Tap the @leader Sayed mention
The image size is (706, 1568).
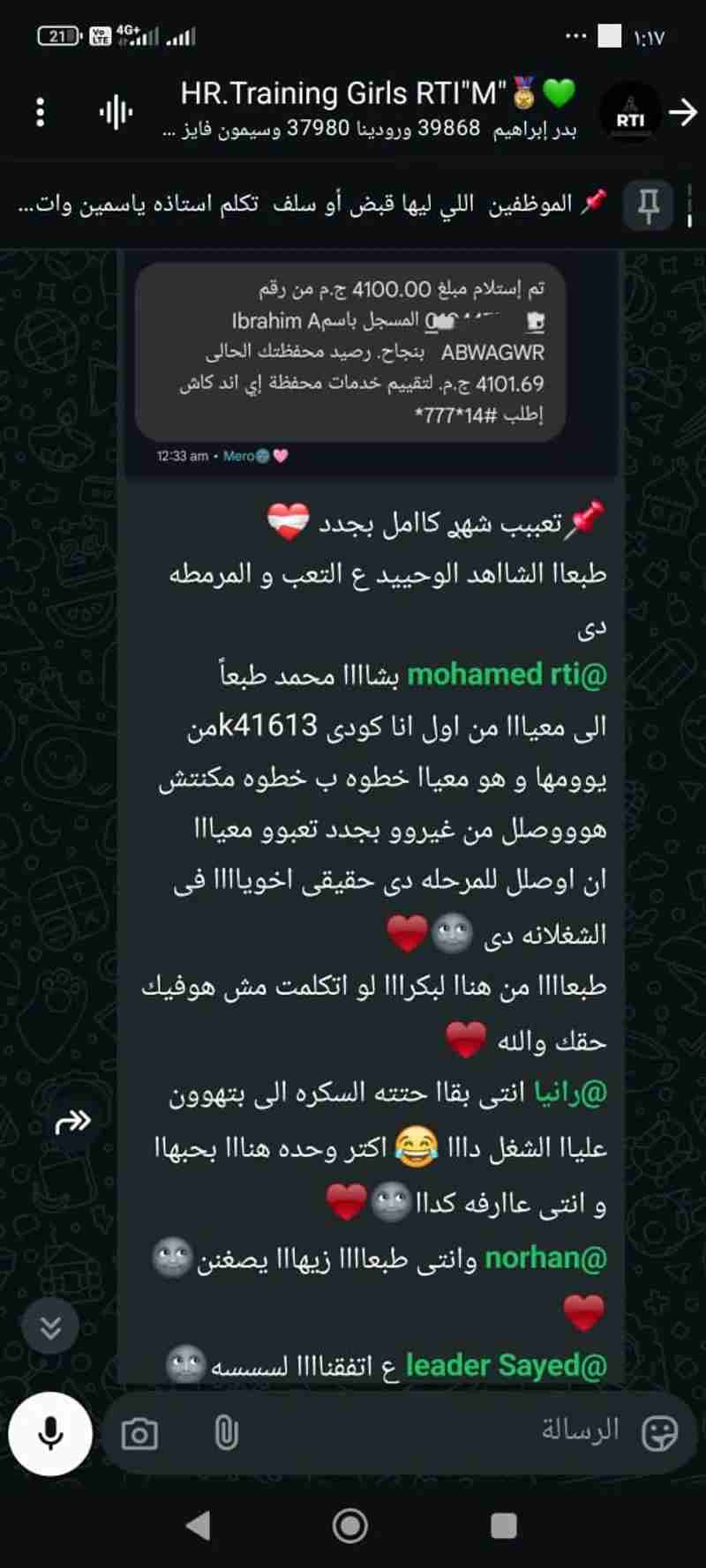point(507,1365)
